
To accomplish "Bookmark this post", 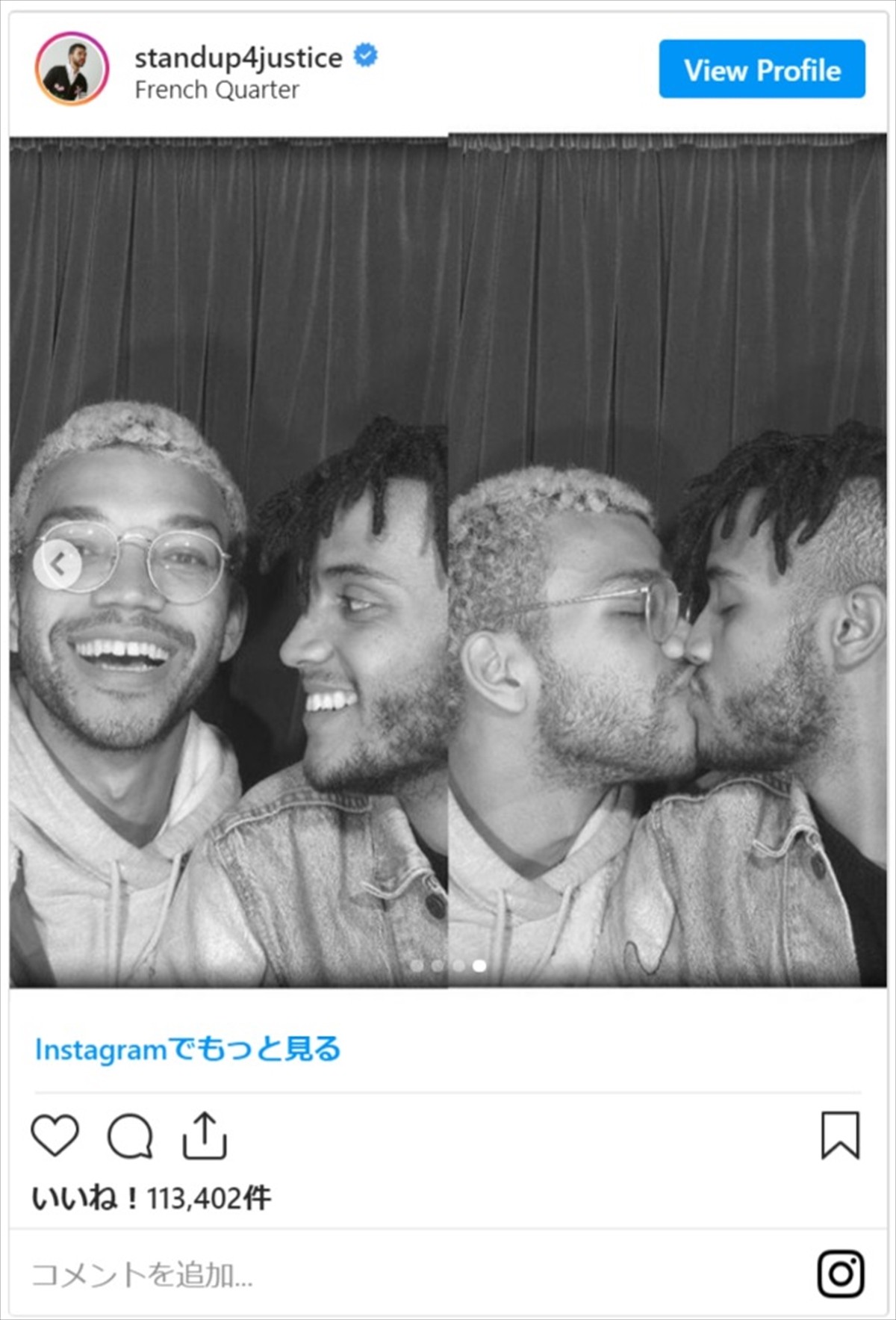I will [840, 1135].
